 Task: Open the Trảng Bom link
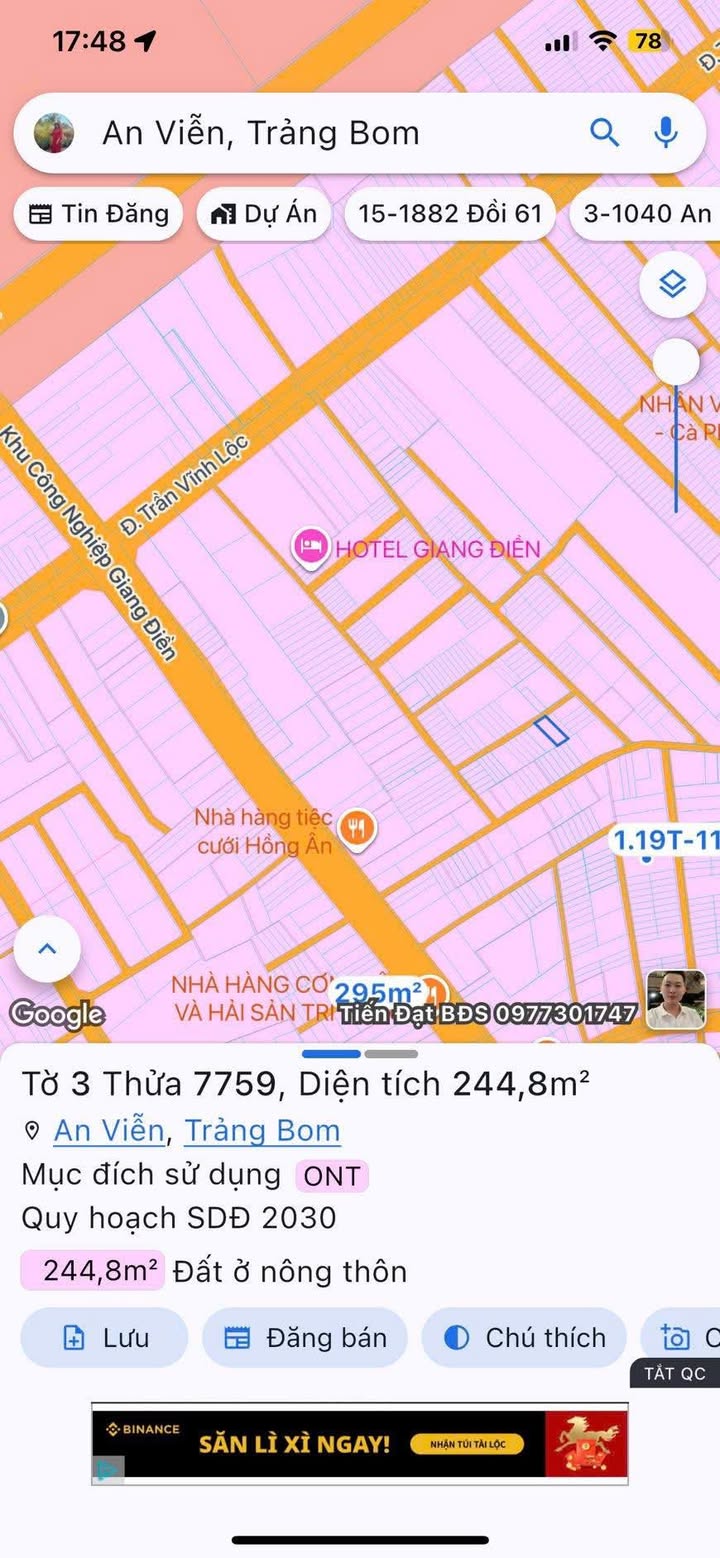(262, 1130)
